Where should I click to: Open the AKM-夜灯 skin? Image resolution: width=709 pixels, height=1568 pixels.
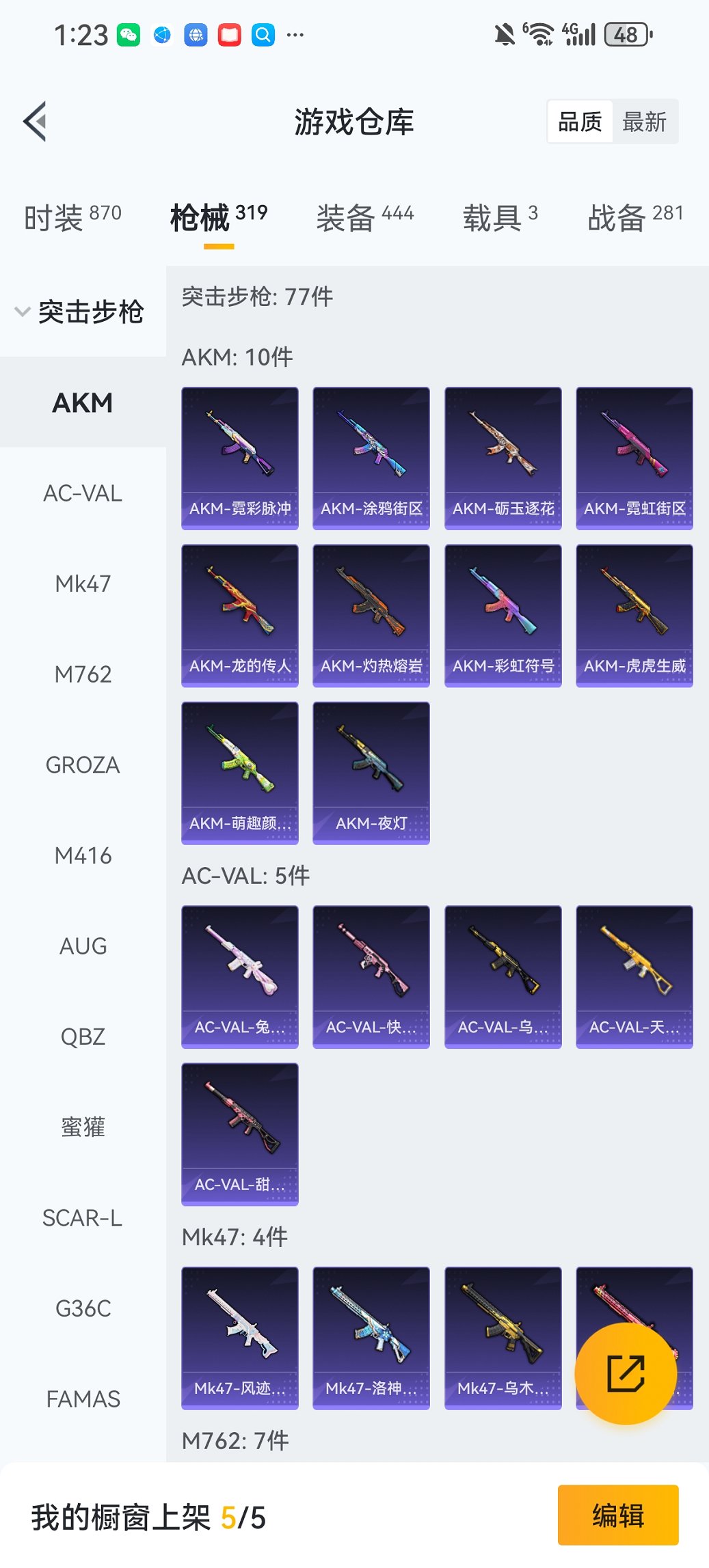[371, 773]
